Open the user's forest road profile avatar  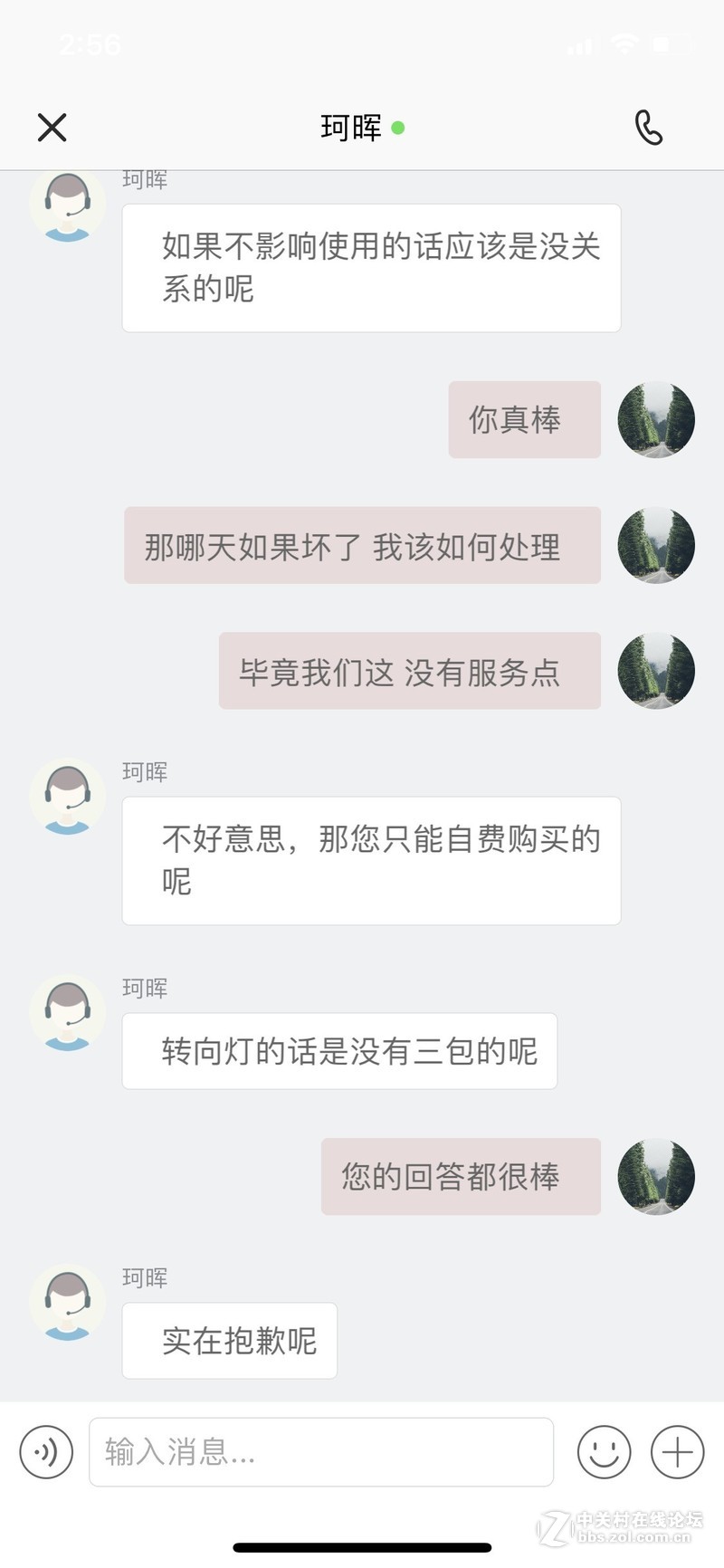click(x=656, y=419)
